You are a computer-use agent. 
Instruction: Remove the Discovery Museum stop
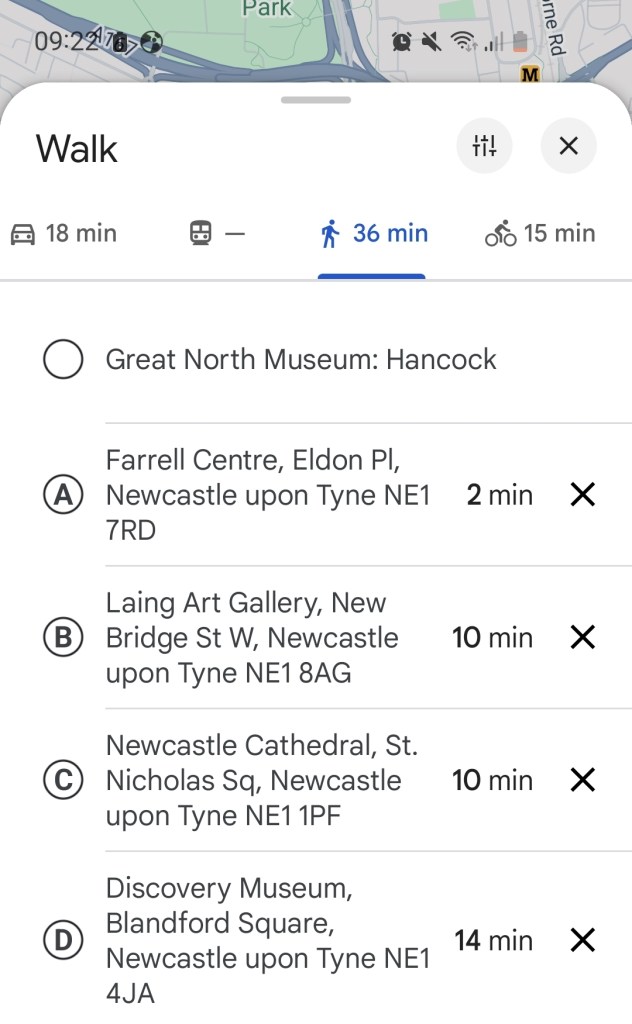pyautogui.click(x=582, y=941)
